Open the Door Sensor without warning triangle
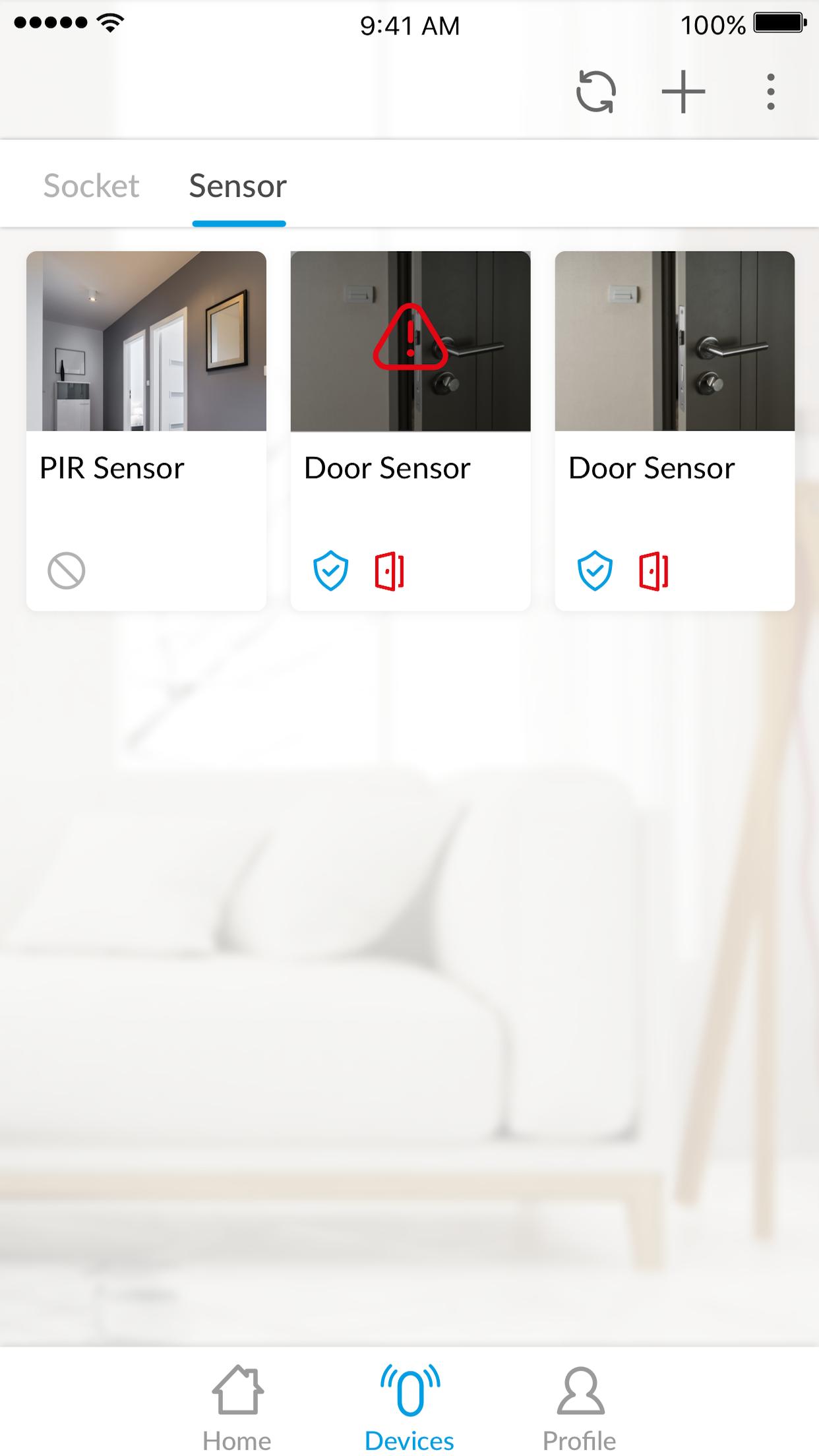The height and width of the screenshot is (1456, 819). 675,430
